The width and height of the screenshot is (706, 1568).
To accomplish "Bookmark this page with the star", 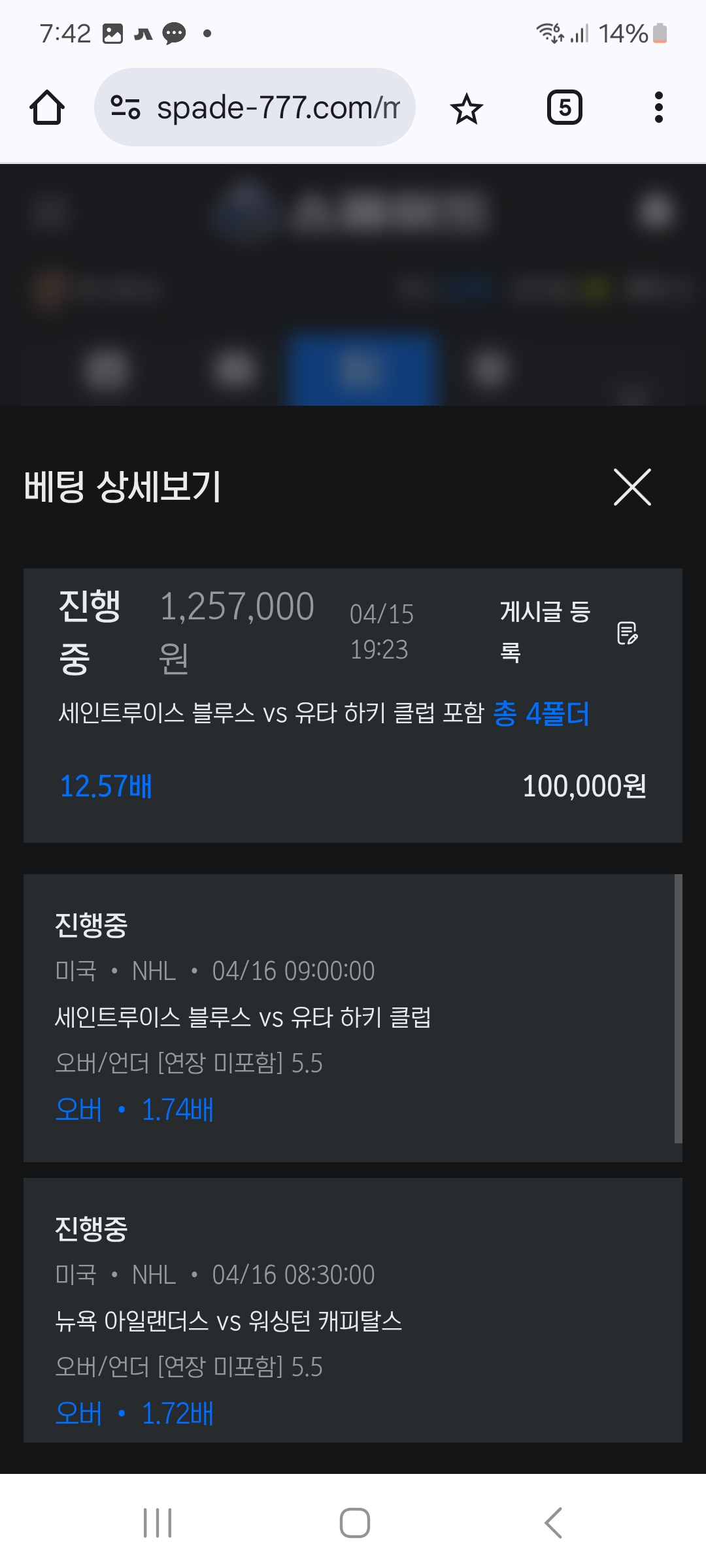I will (466, 108).
